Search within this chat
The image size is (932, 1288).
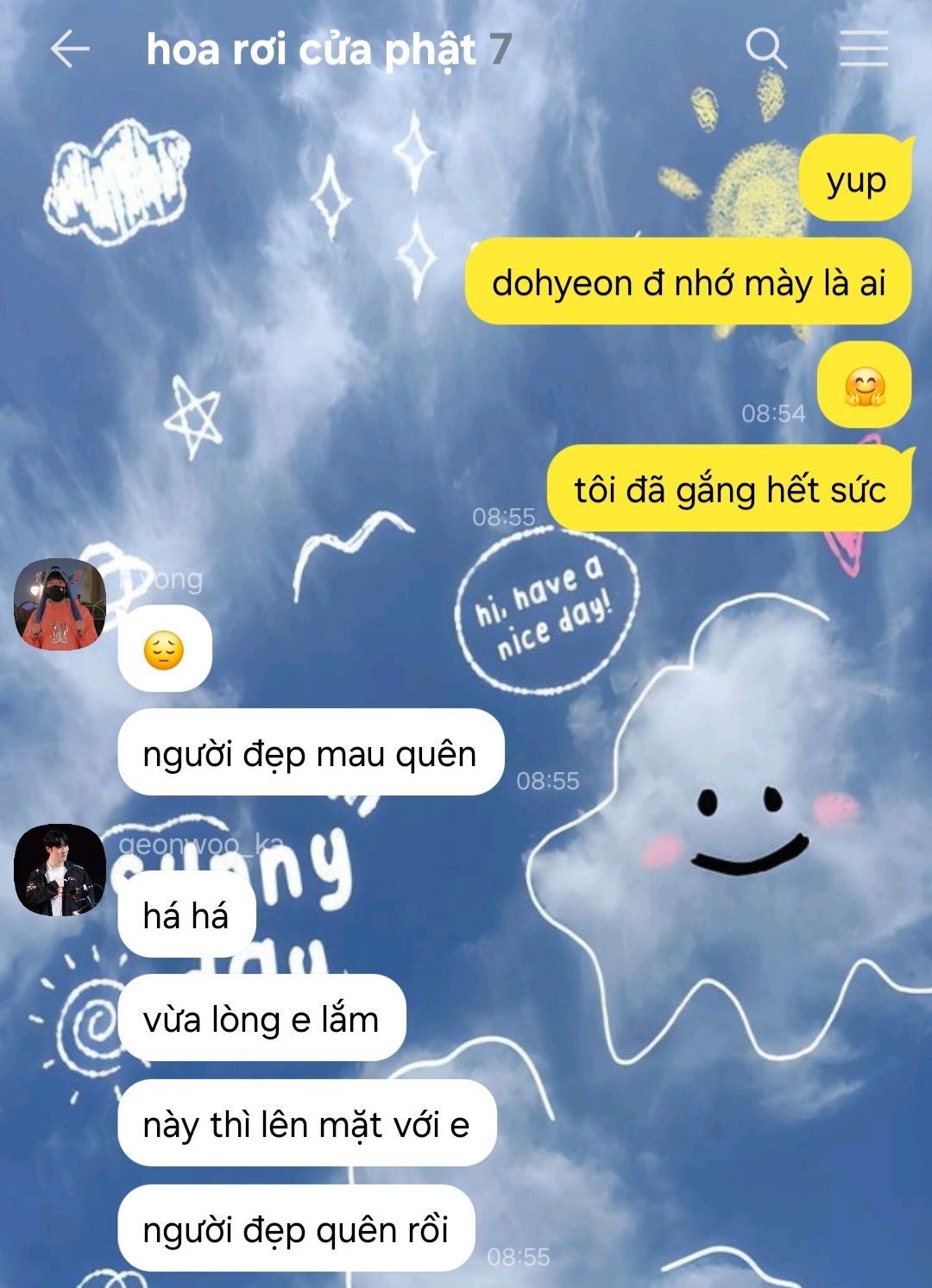[765, 49]
